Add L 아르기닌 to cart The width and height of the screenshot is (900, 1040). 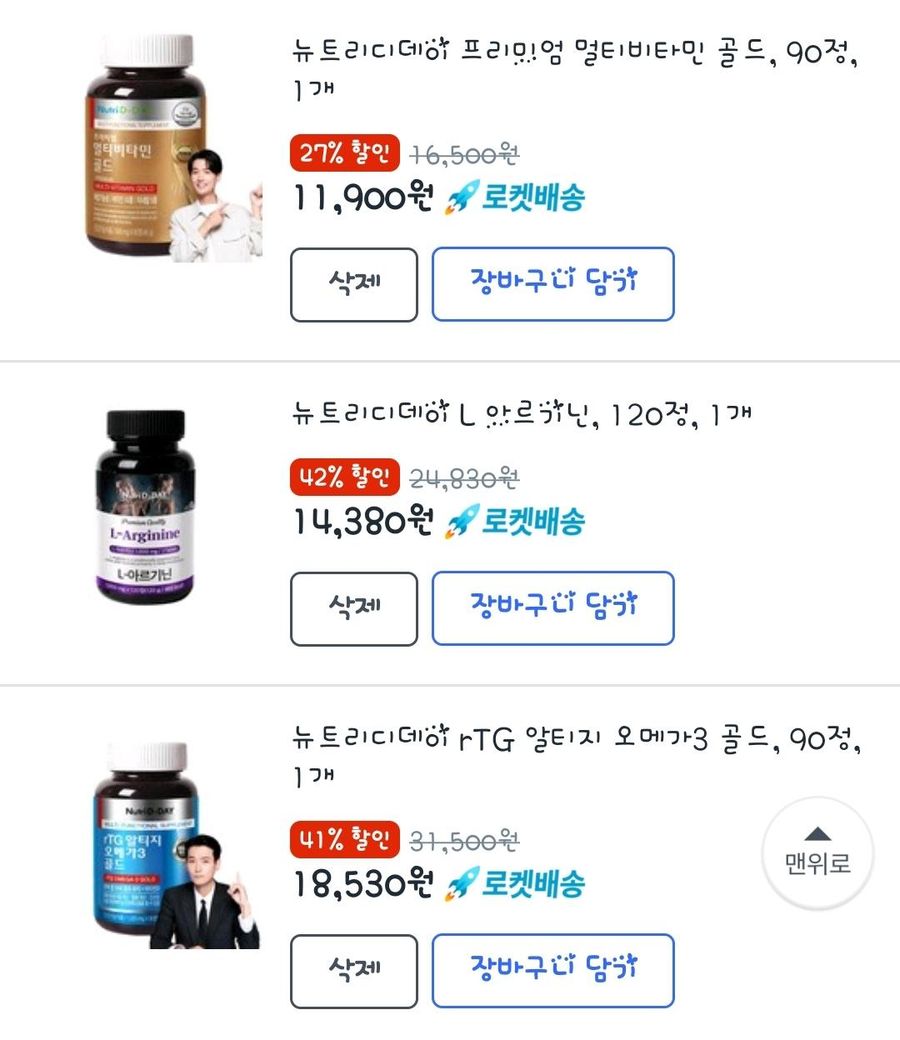pyautogui.click(x=553, y=608)
